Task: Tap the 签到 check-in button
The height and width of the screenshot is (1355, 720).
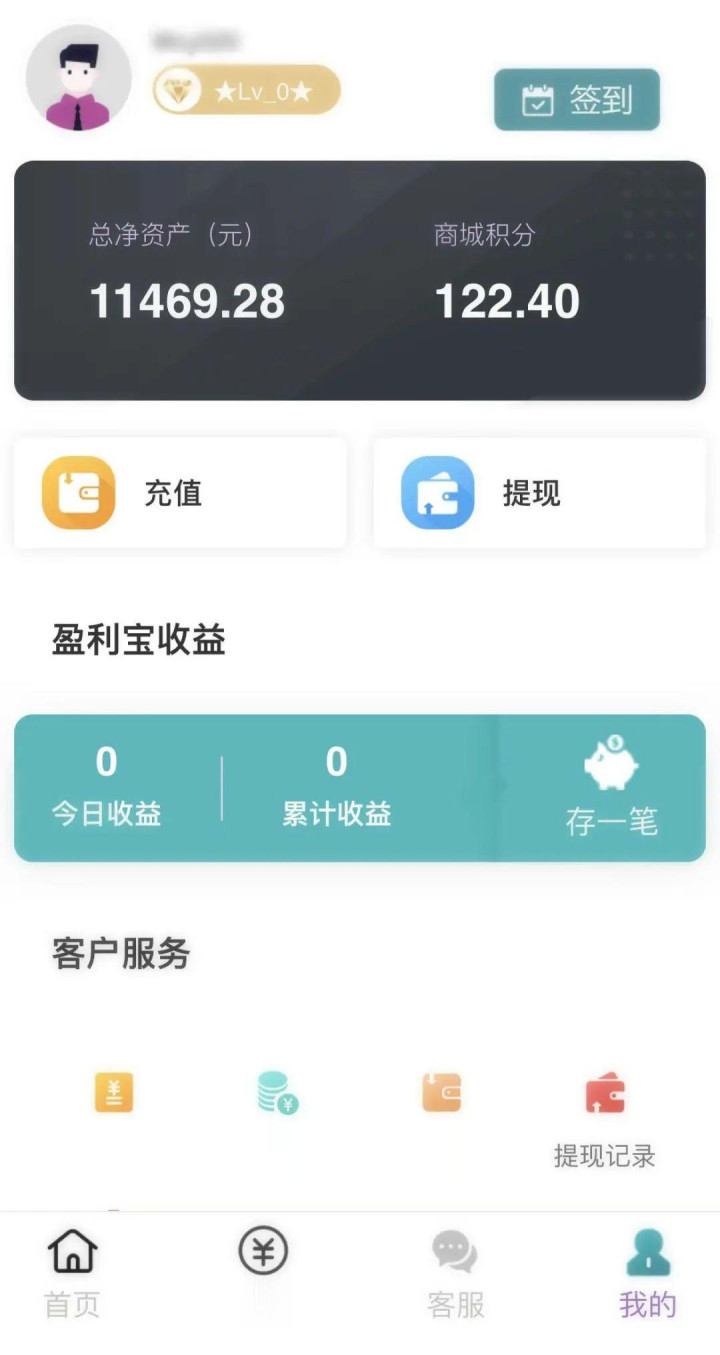Action: [577, 100]
